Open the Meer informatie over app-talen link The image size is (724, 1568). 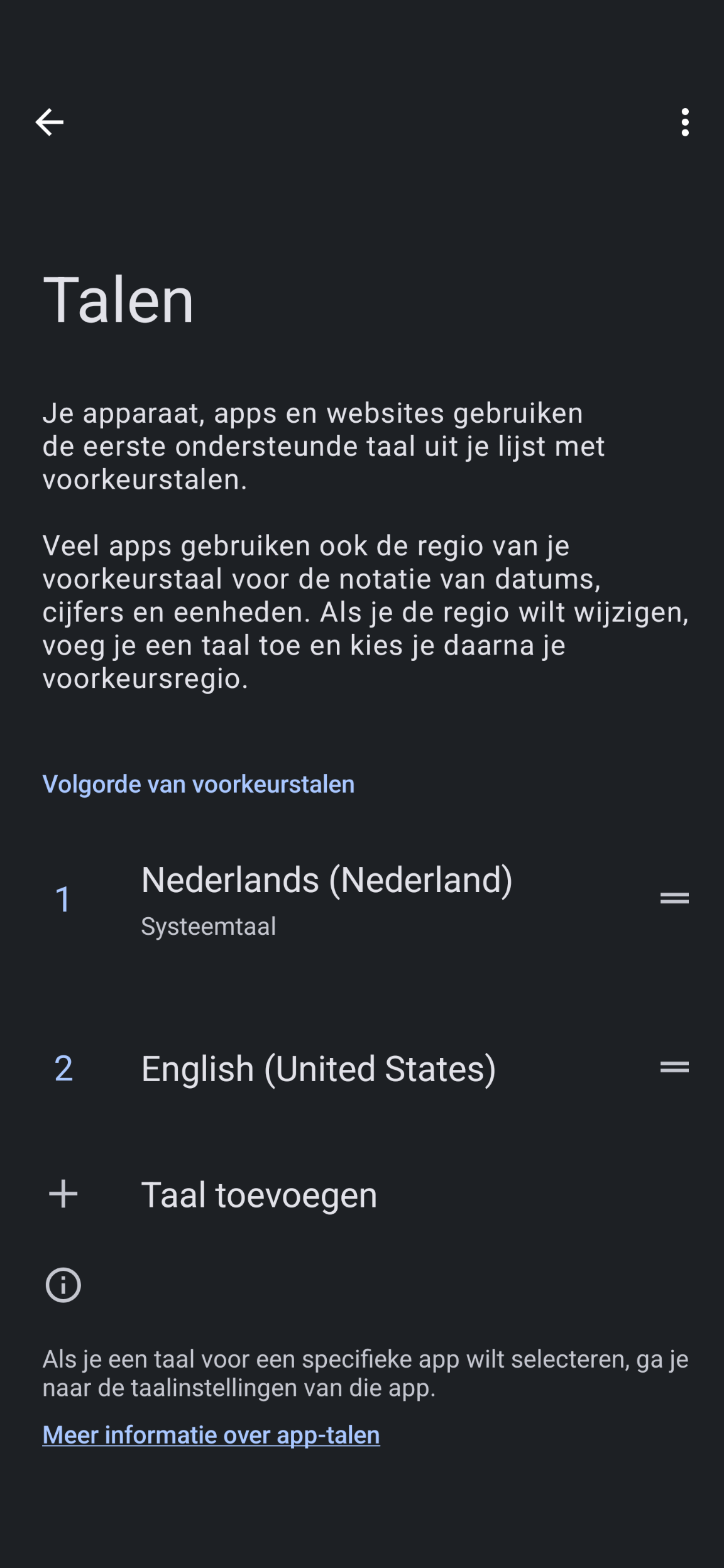(211, 1435)
